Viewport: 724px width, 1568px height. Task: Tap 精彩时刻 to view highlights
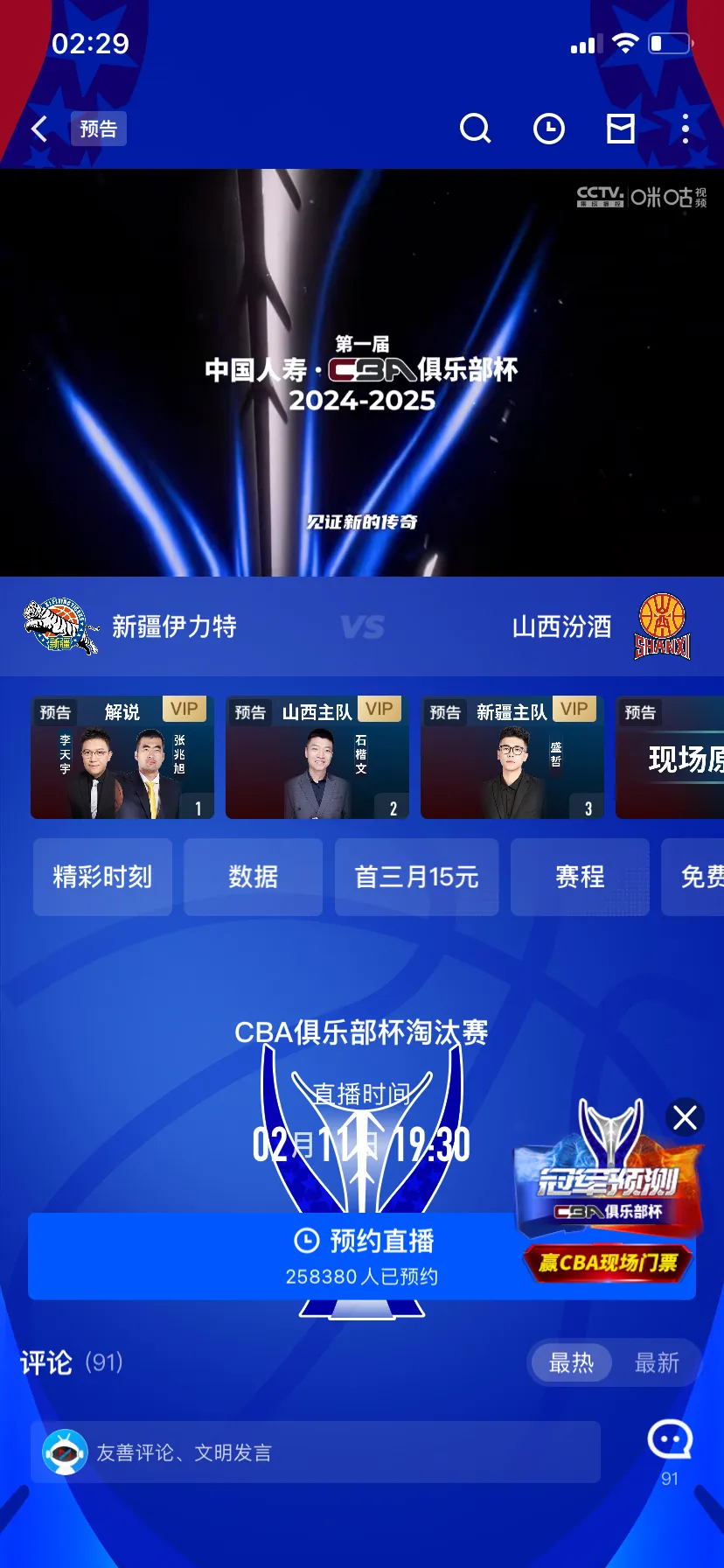(x=102, y=877)
